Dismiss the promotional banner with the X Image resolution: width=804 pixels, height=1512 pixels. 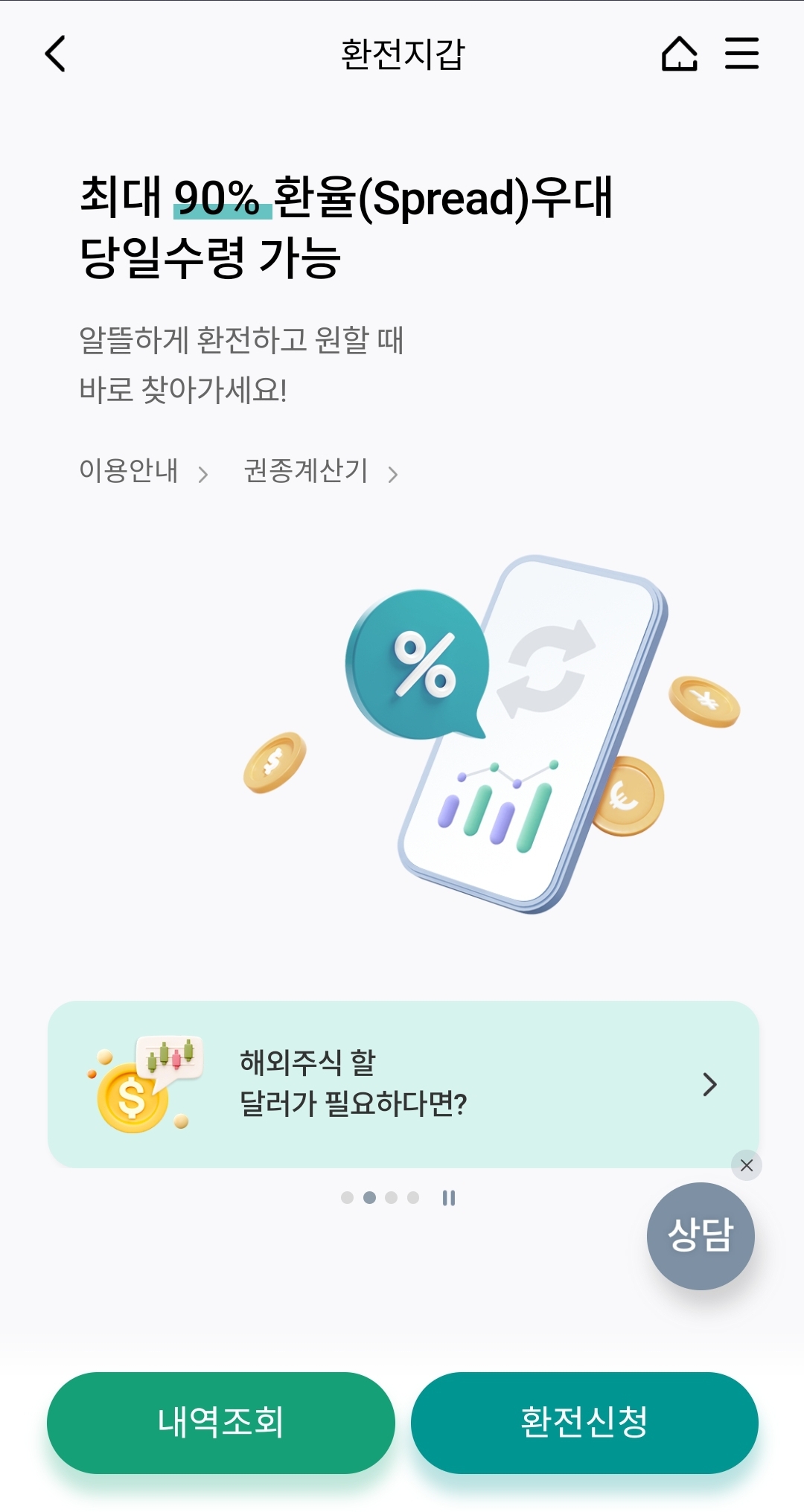(x=747, y=1165)
